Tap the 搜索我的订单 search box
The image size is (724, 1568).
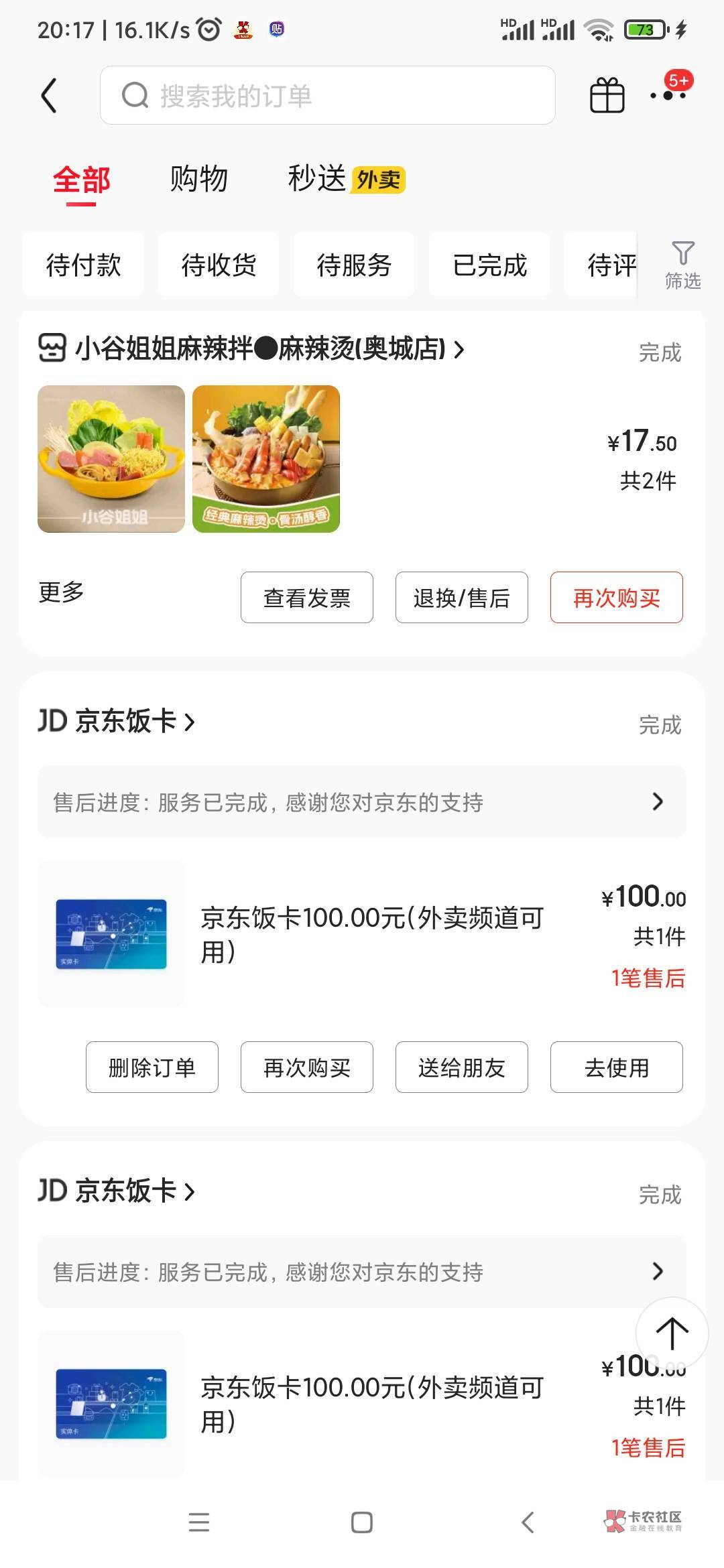pos(327,95)
